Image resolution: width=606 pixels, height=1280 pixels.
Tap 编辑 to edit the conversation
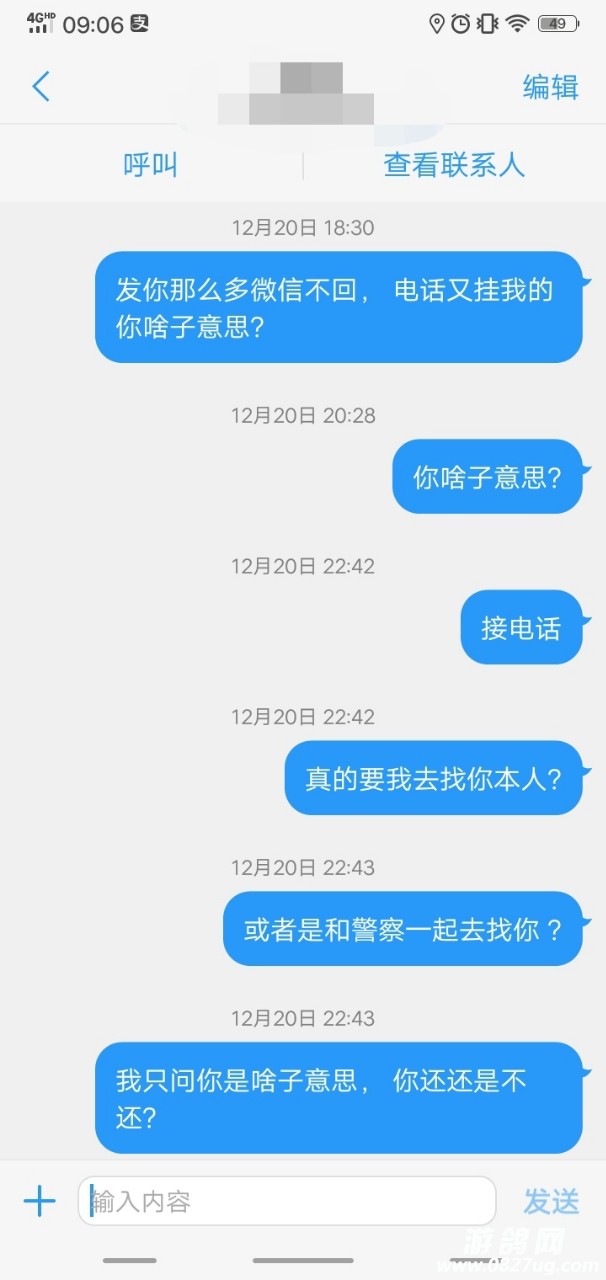(x=550, y=87)
